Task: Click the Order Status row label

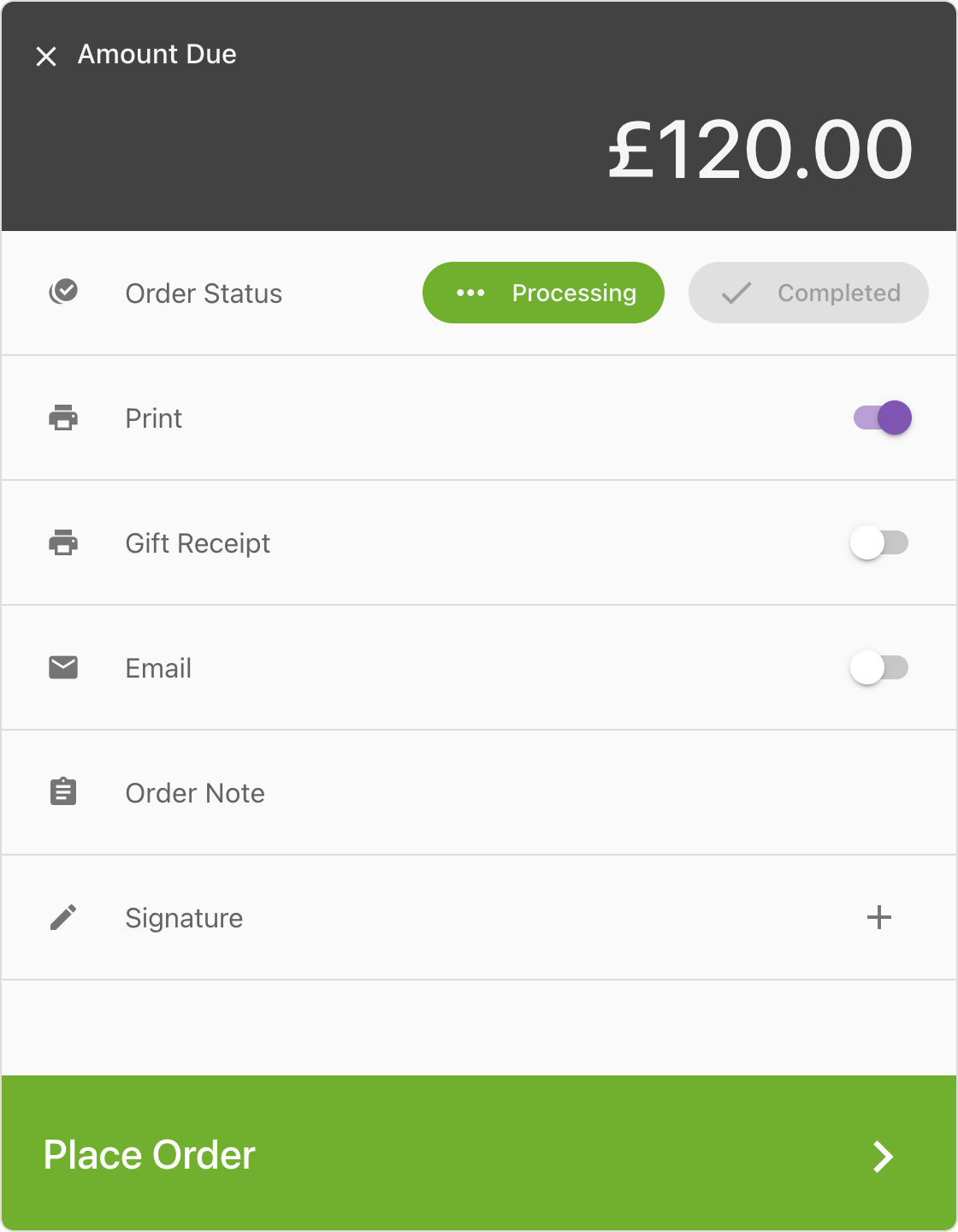Action: (x=204, y=293)
